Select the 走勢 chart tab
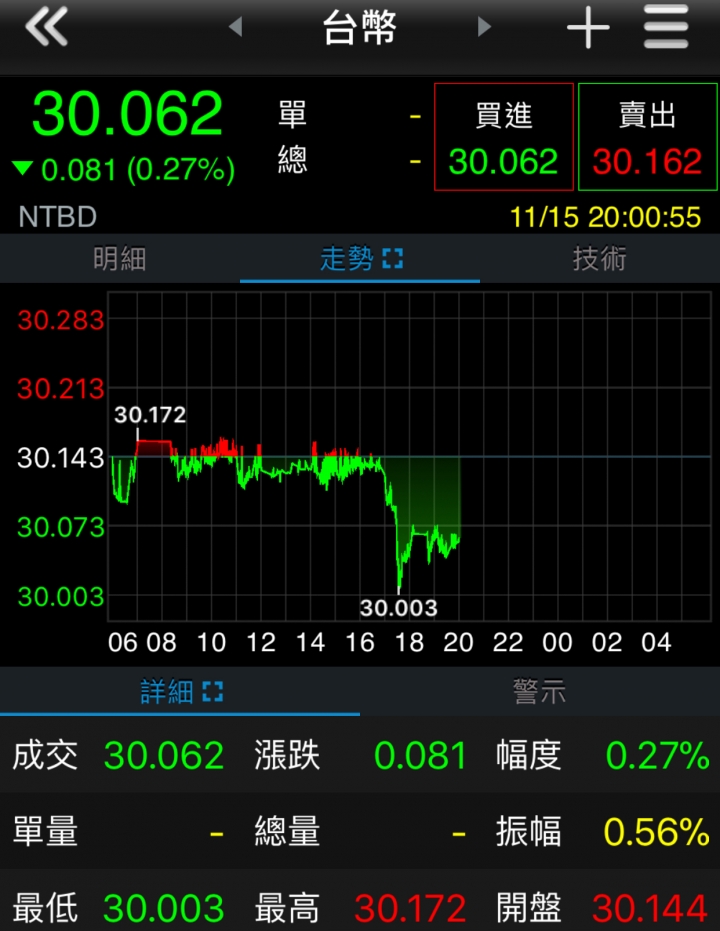Viewport: 720px width, 931px height. pyautogui.click(x=360, y=259)
